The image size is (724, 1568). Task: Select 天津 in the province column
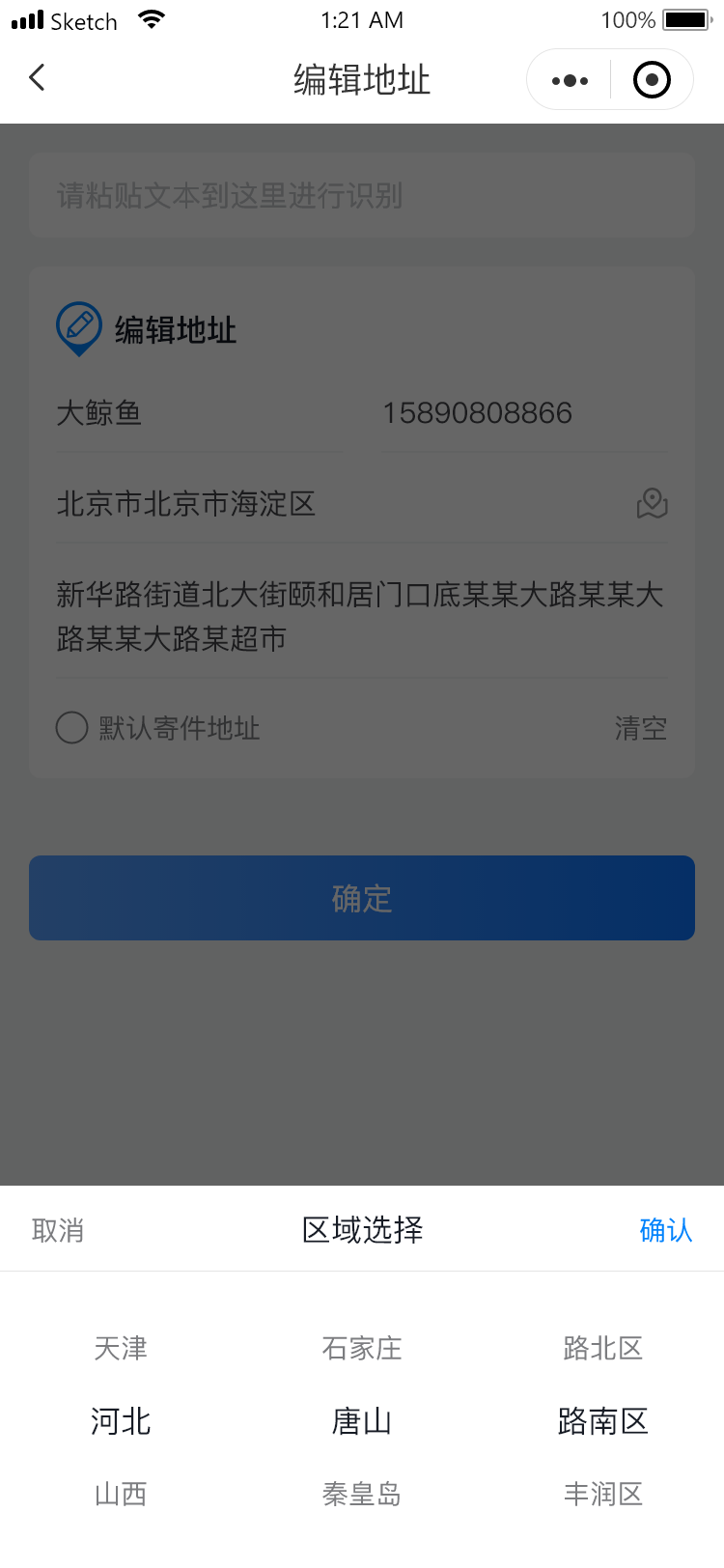pyautogui.click(x=121, y=1348)
